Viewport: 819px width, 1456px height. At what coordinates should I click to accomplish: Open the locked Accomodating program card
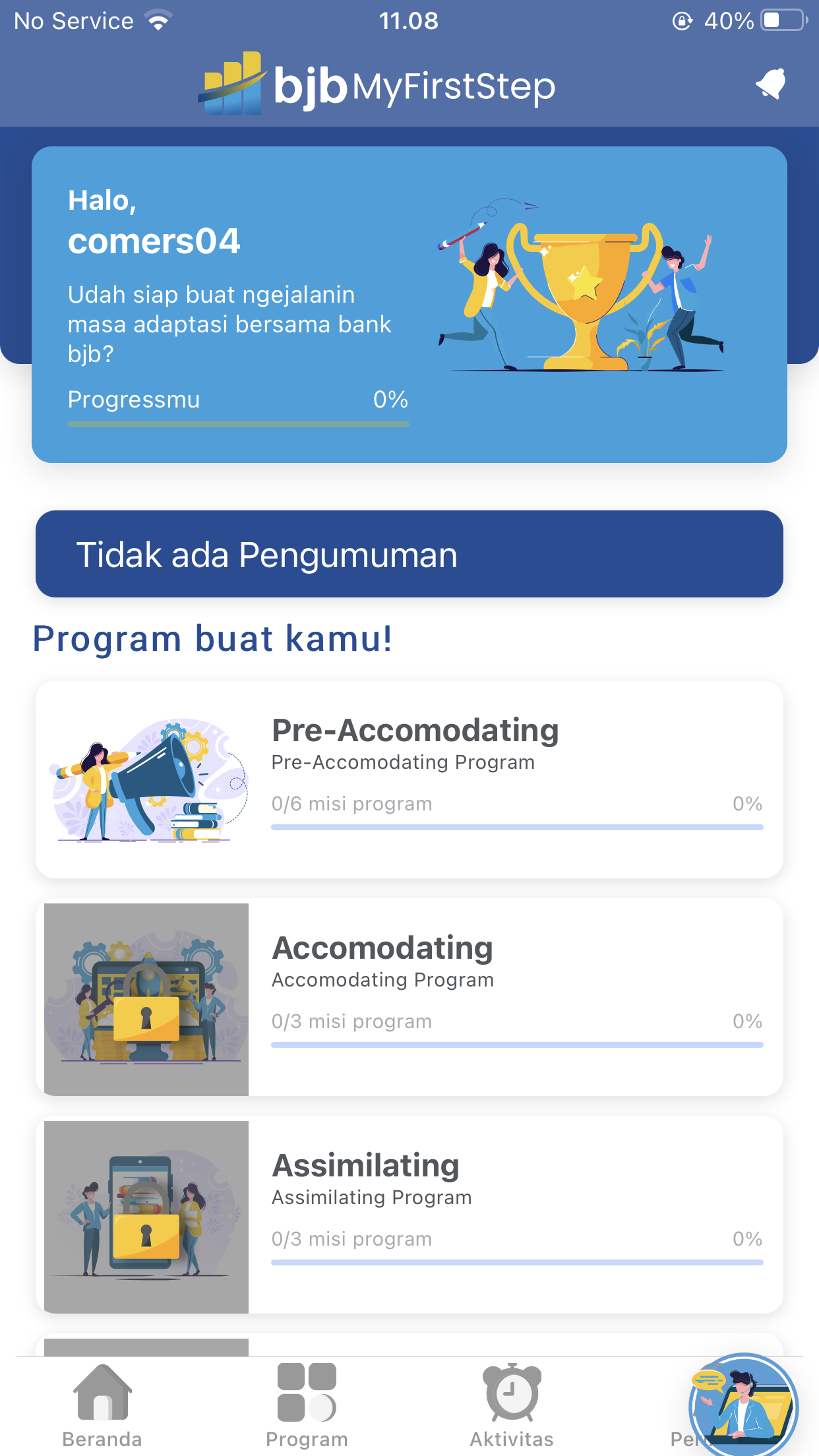pyautogui.click(x=409, y=996)
